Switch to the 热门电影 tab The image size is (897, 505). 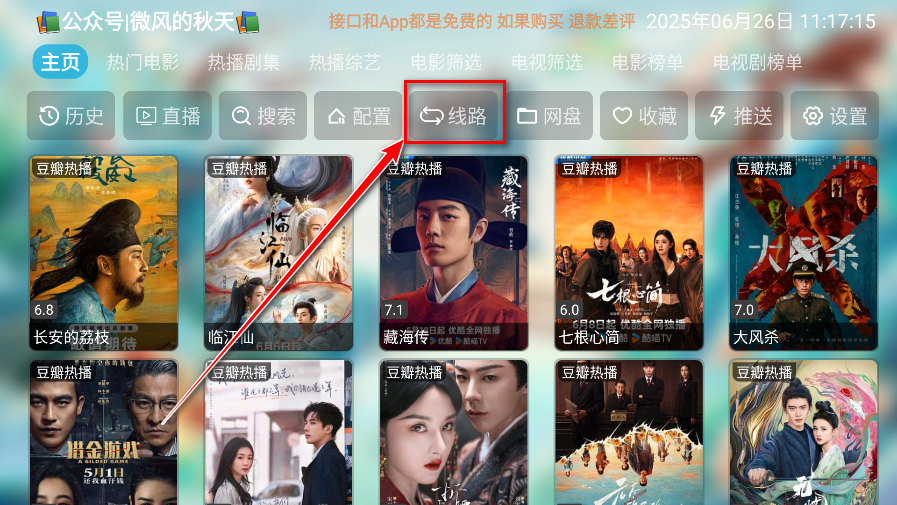pyautogui.click(x=143, y=62)
